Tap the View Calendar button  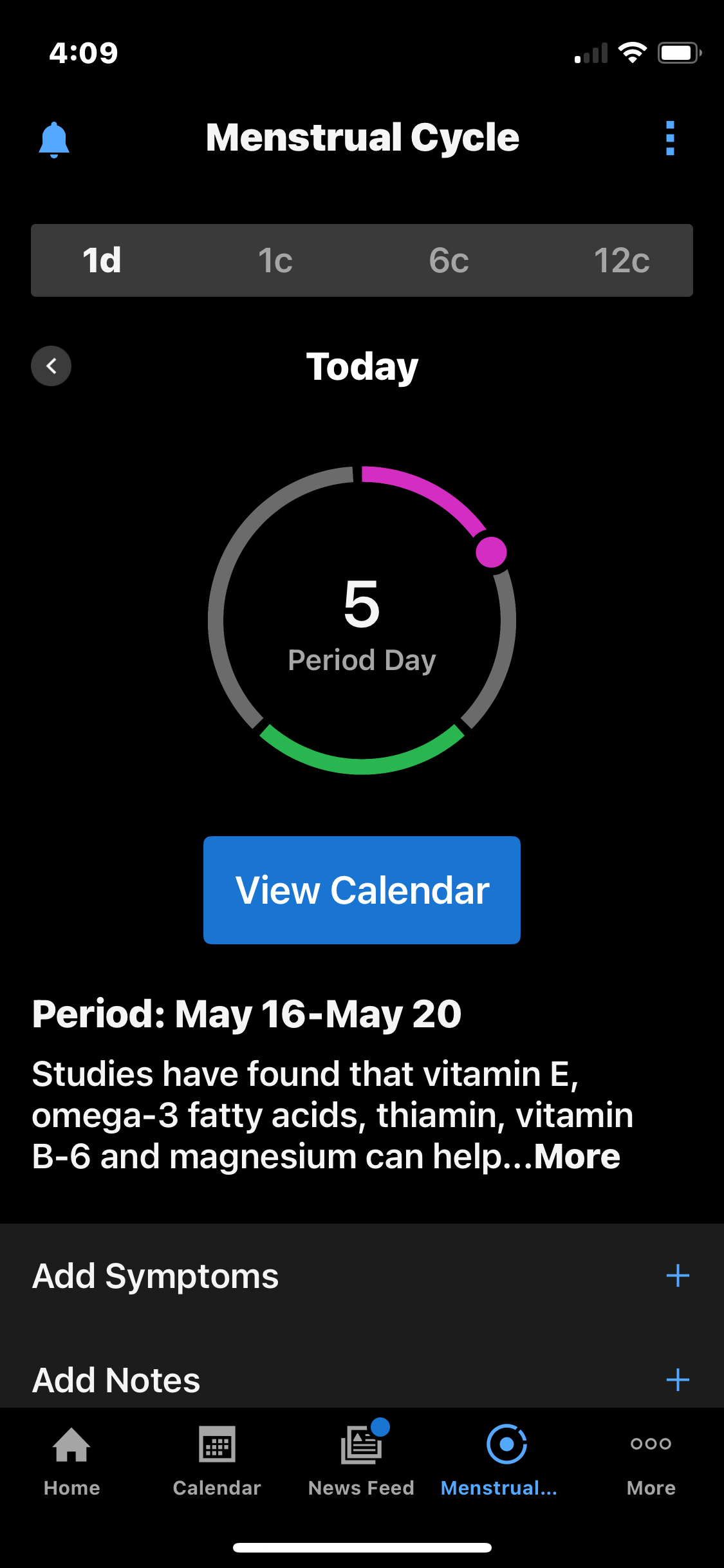pyautogui.click(x=362, y=890)
